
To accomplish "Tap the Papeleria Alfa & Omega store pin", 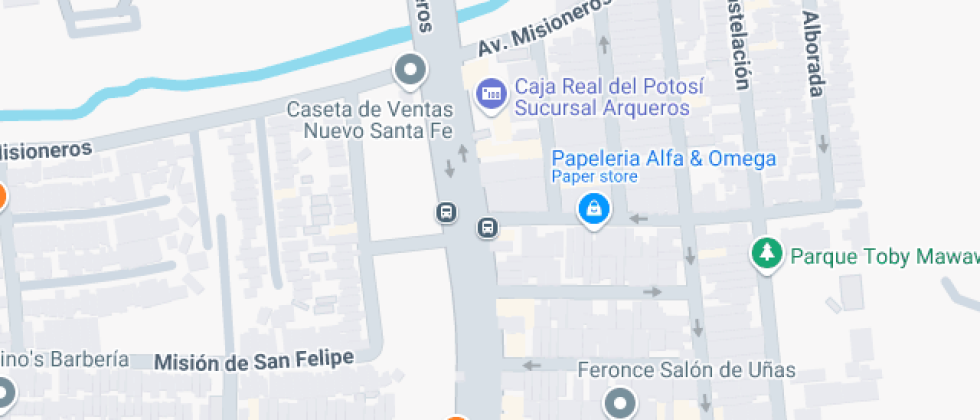I will [x=594, y=208].
